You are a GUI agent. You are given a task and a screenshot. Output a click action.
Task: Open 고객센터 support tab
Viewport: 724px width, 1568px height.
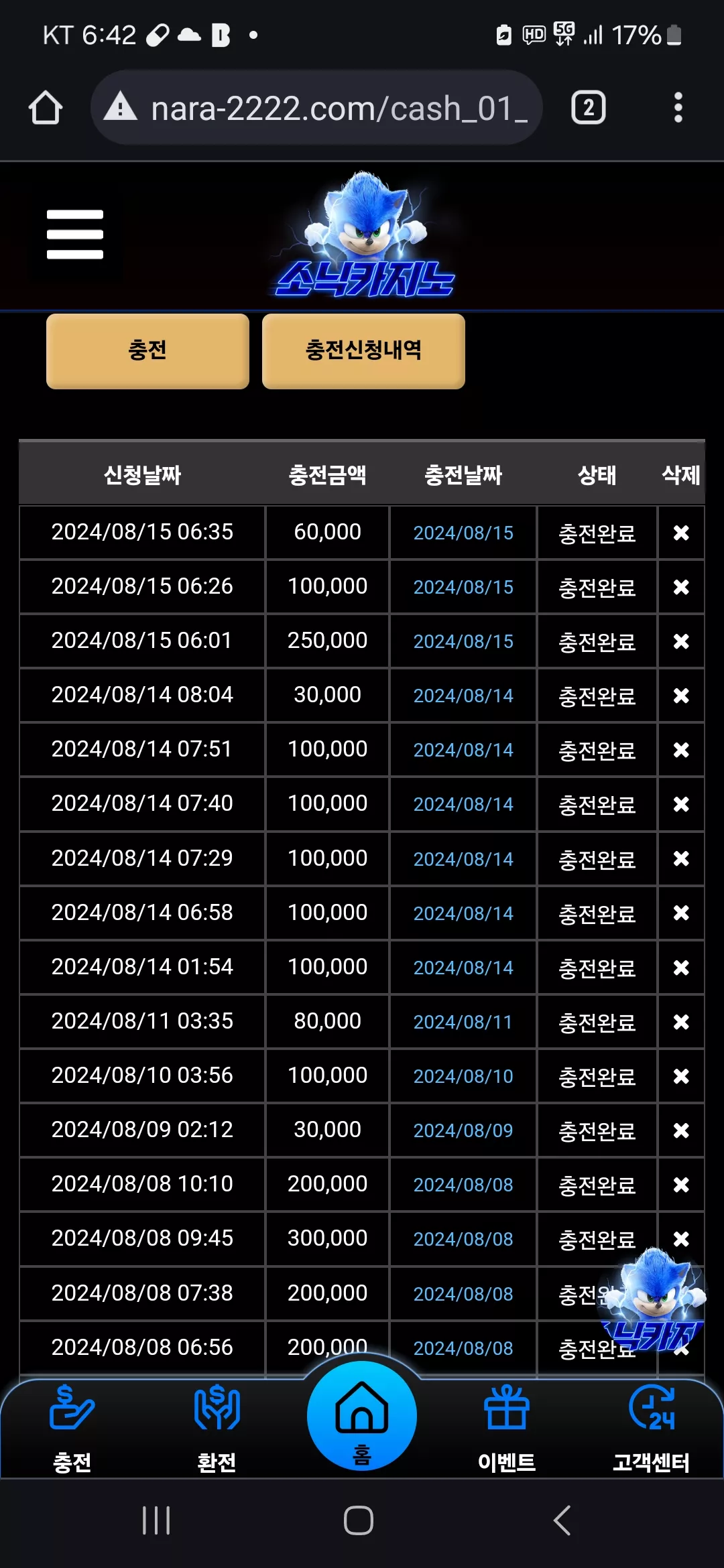651,1429
